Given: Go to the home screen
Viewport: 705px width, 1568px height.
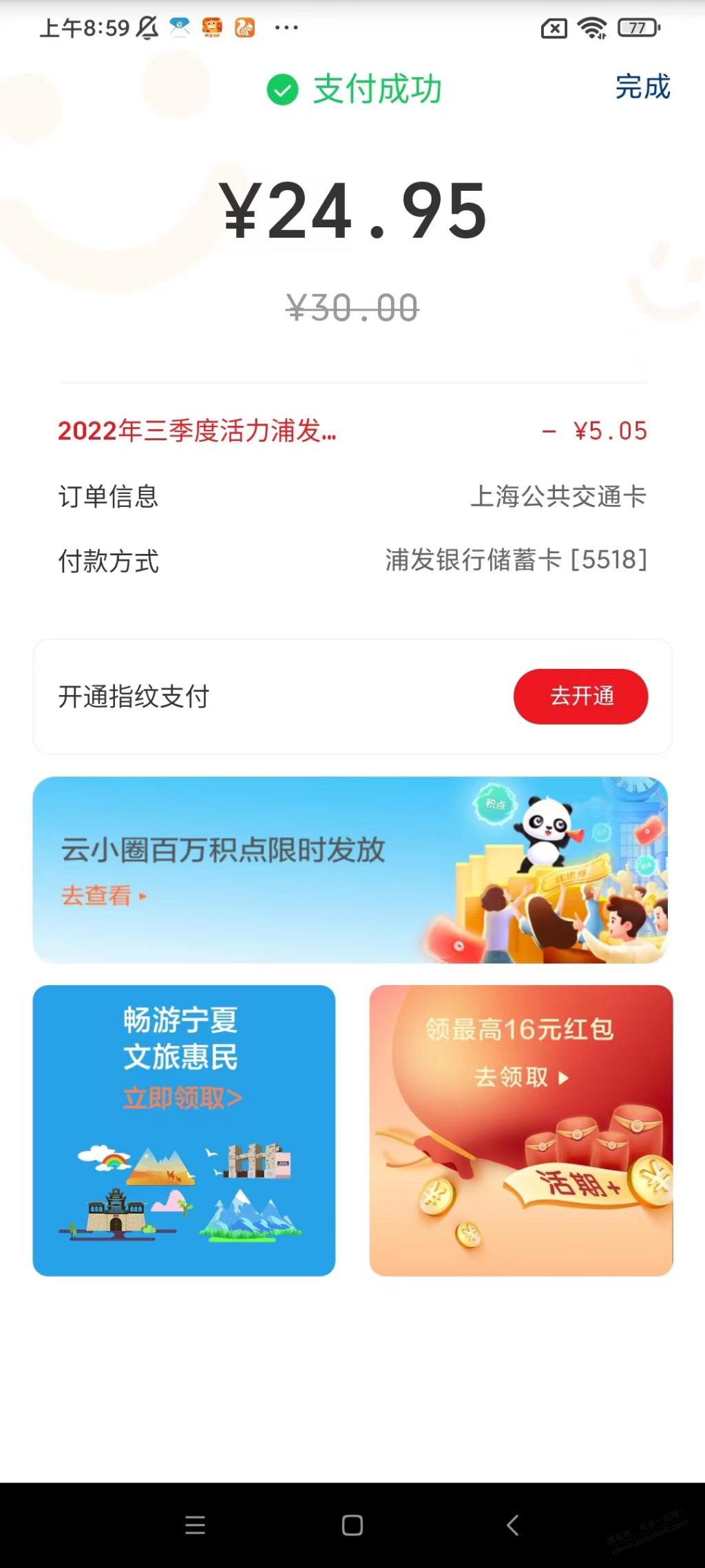Looking at the screenshot, I should (352, 1525).
